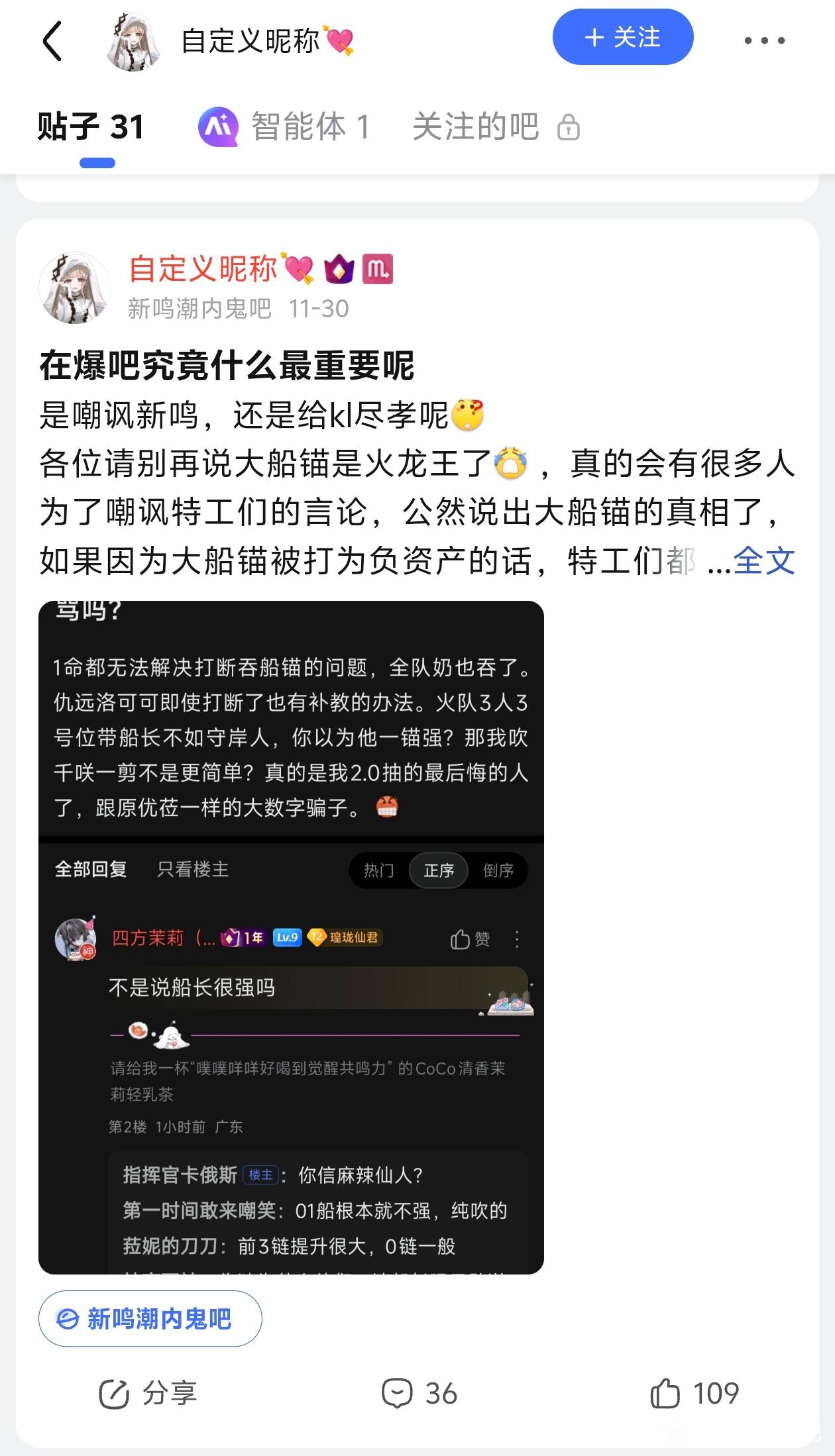Share this post via 分享

tap(148, 1393)
